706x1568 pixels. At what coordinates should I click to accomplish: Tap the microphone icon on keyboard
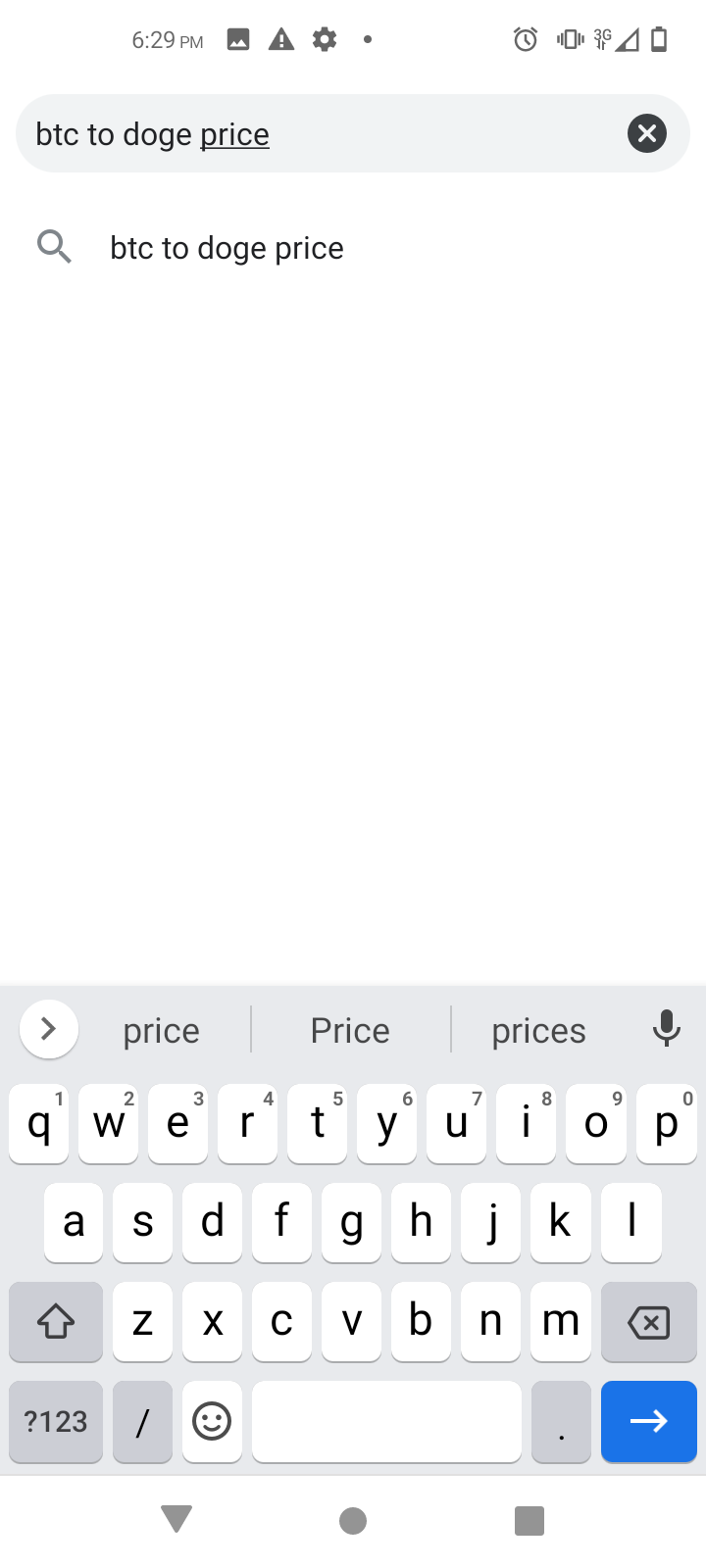pos(668,1029)
